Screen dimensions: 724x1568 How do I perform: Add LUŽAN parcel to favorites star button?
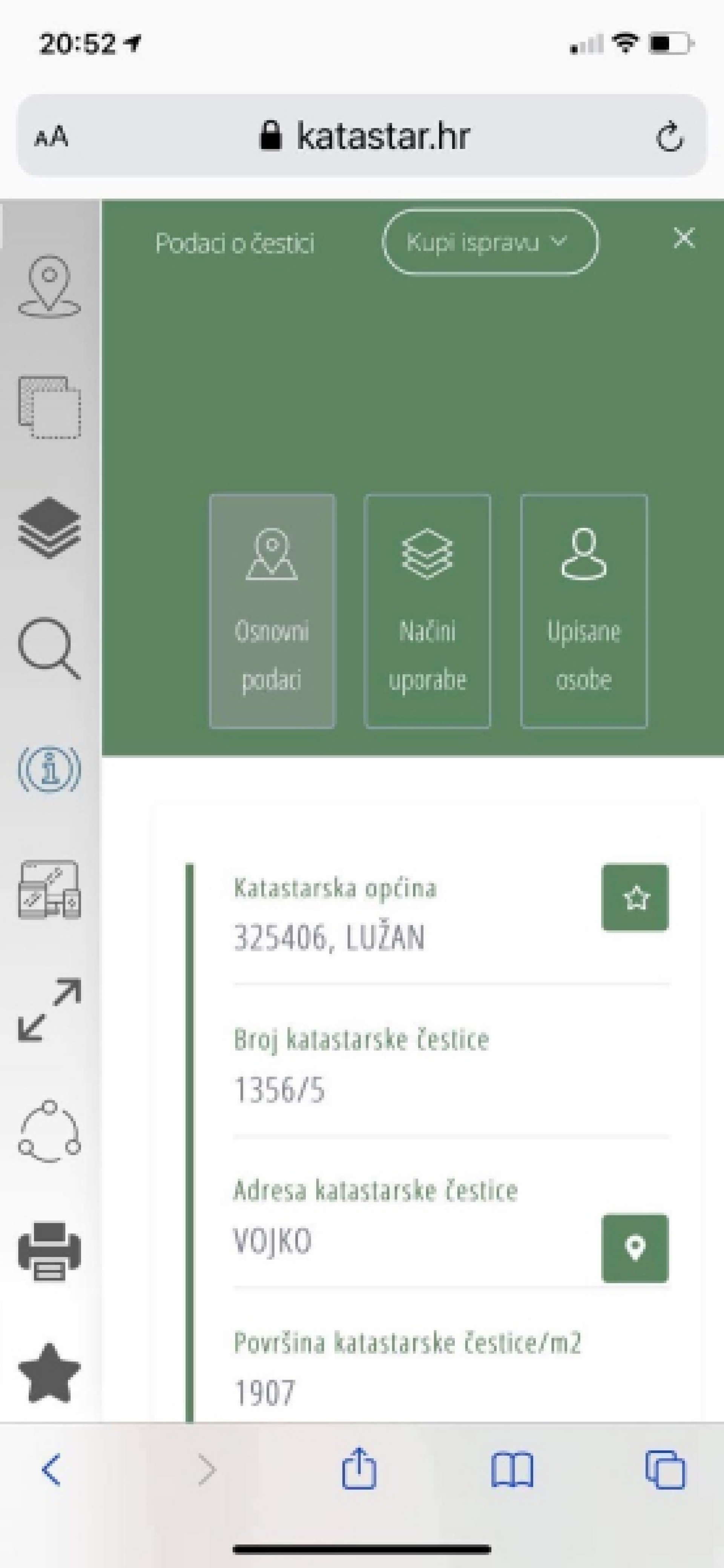[635, 898]
